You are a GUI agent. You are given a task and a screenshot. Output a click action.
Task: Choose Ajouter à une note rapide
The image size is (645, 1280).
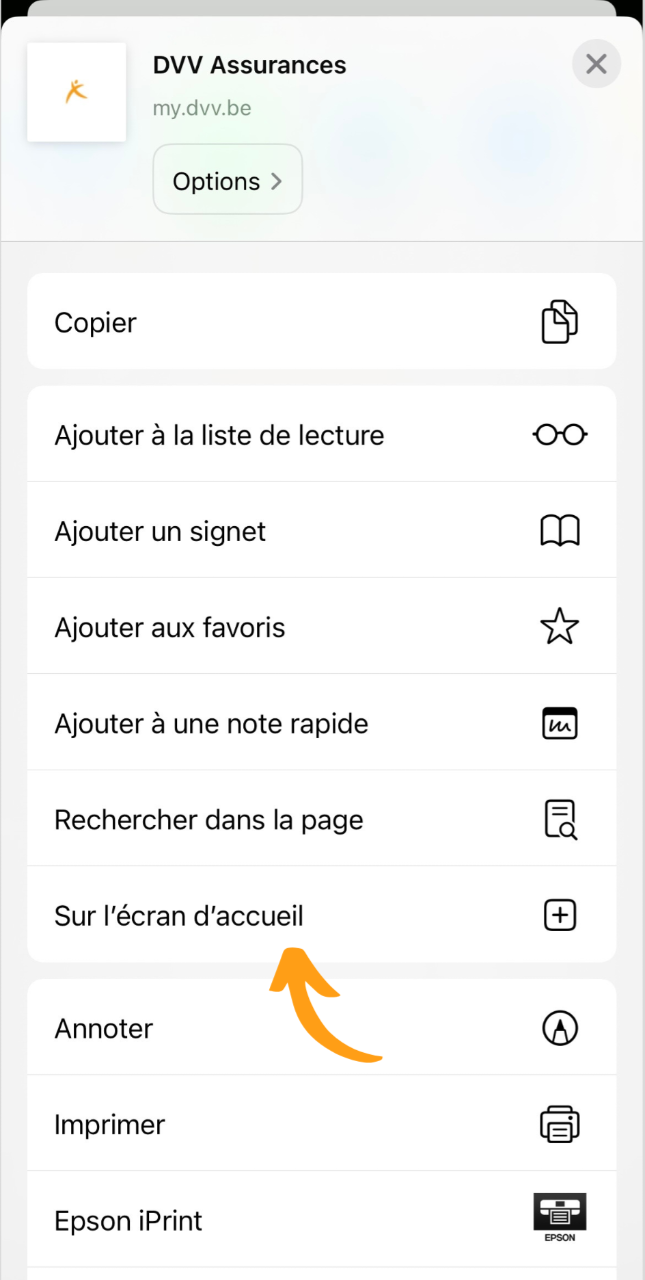[x=321, y=723]
